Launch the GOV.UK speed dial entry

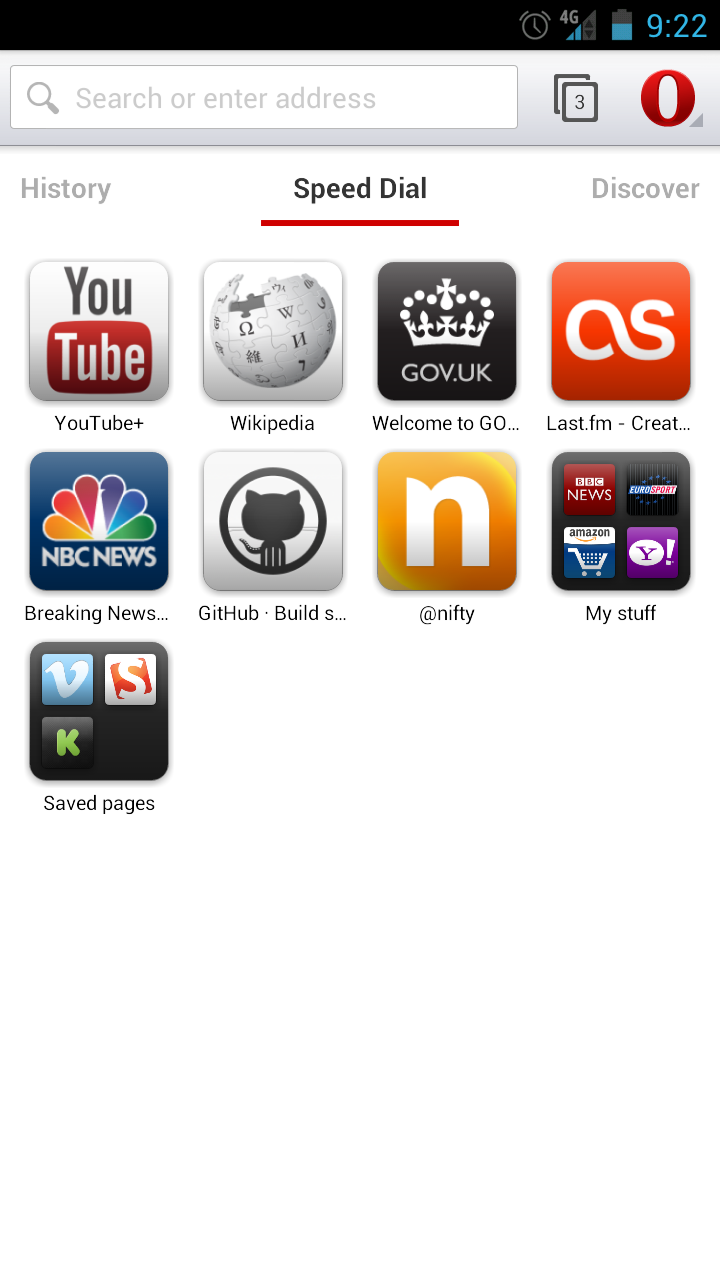pos(447,331)
